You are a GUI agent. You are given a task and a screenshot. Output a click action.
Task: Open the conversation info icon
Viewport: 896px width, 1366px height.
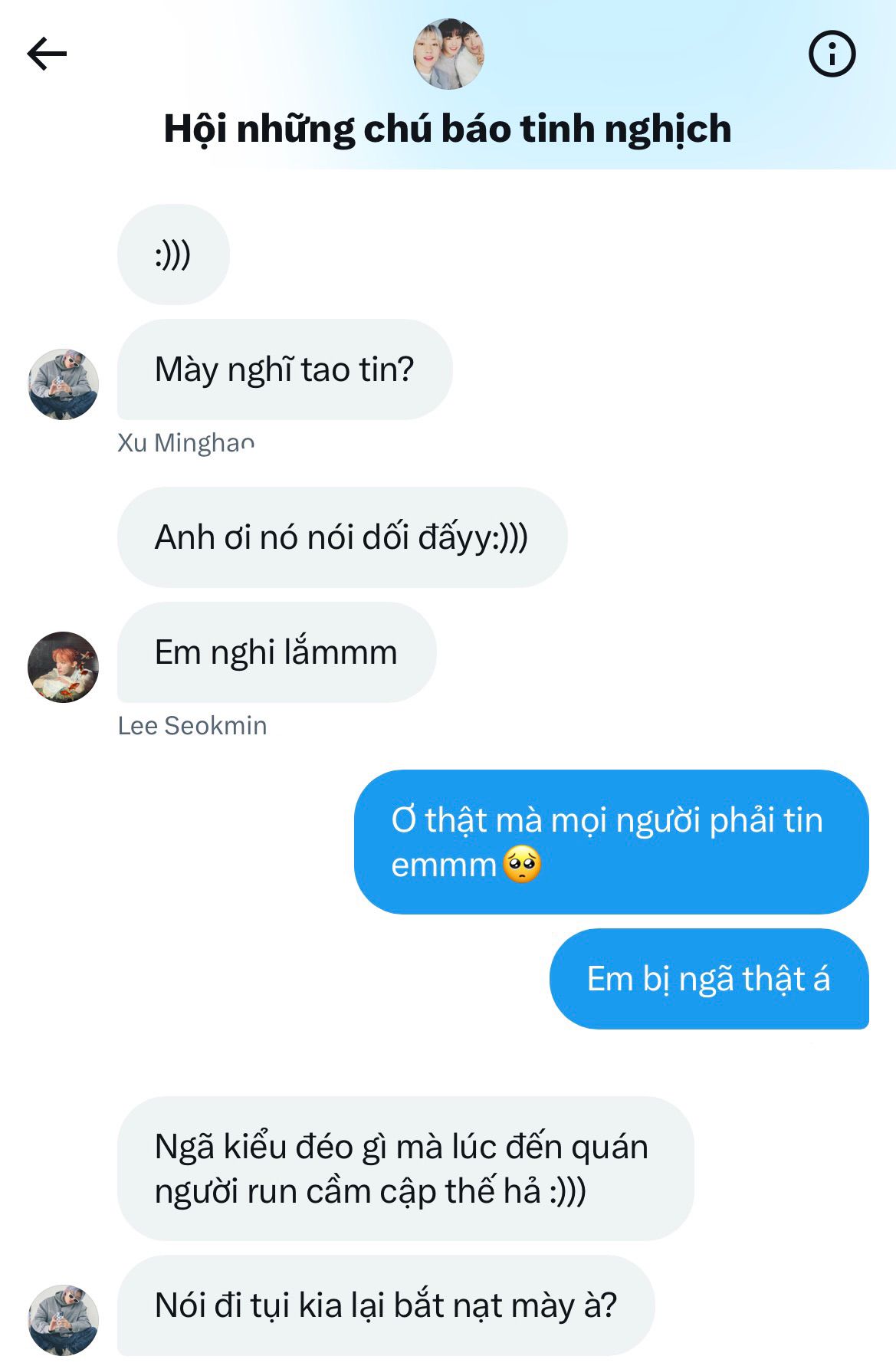pos(832,54)
